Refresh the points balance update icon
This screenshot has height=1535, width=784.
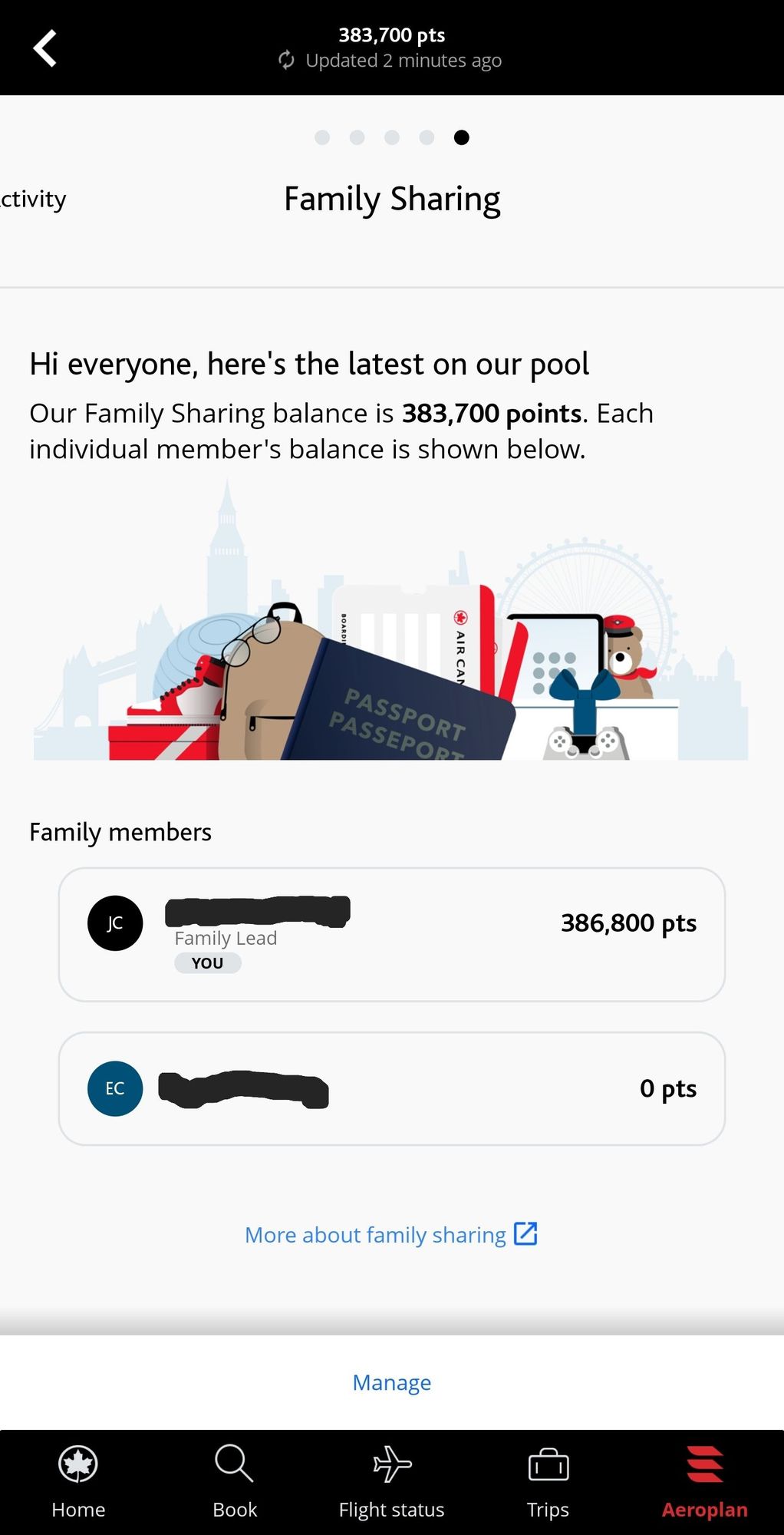click(286, 60)
